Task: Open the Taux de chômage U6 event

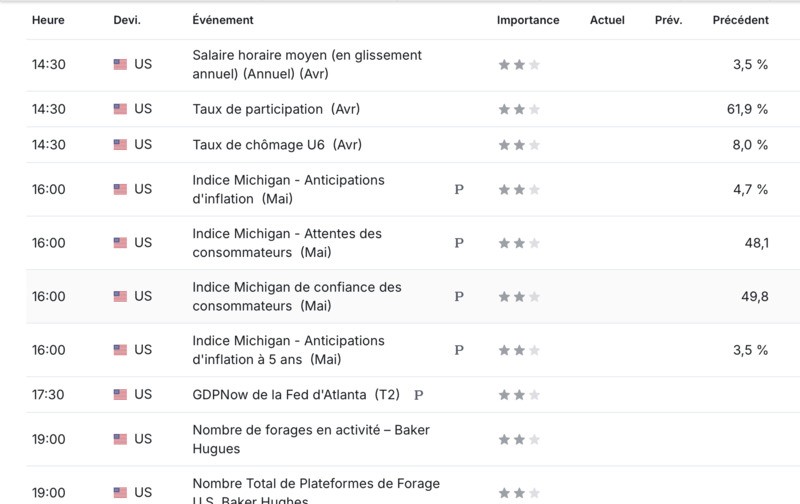Action: tap(277, 145)
